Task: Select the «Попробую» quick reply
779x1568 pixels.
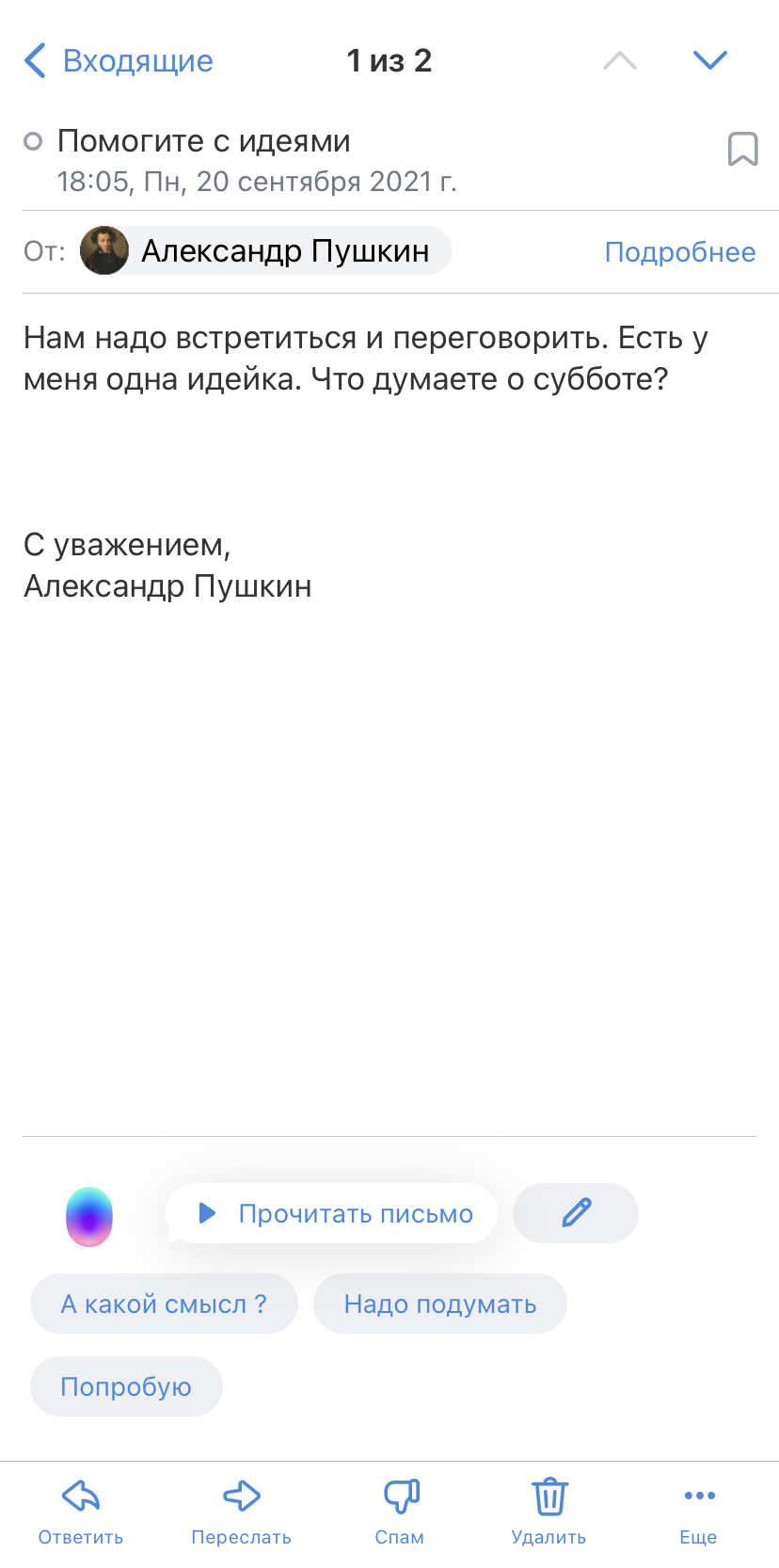Action: click(126, 1386)
